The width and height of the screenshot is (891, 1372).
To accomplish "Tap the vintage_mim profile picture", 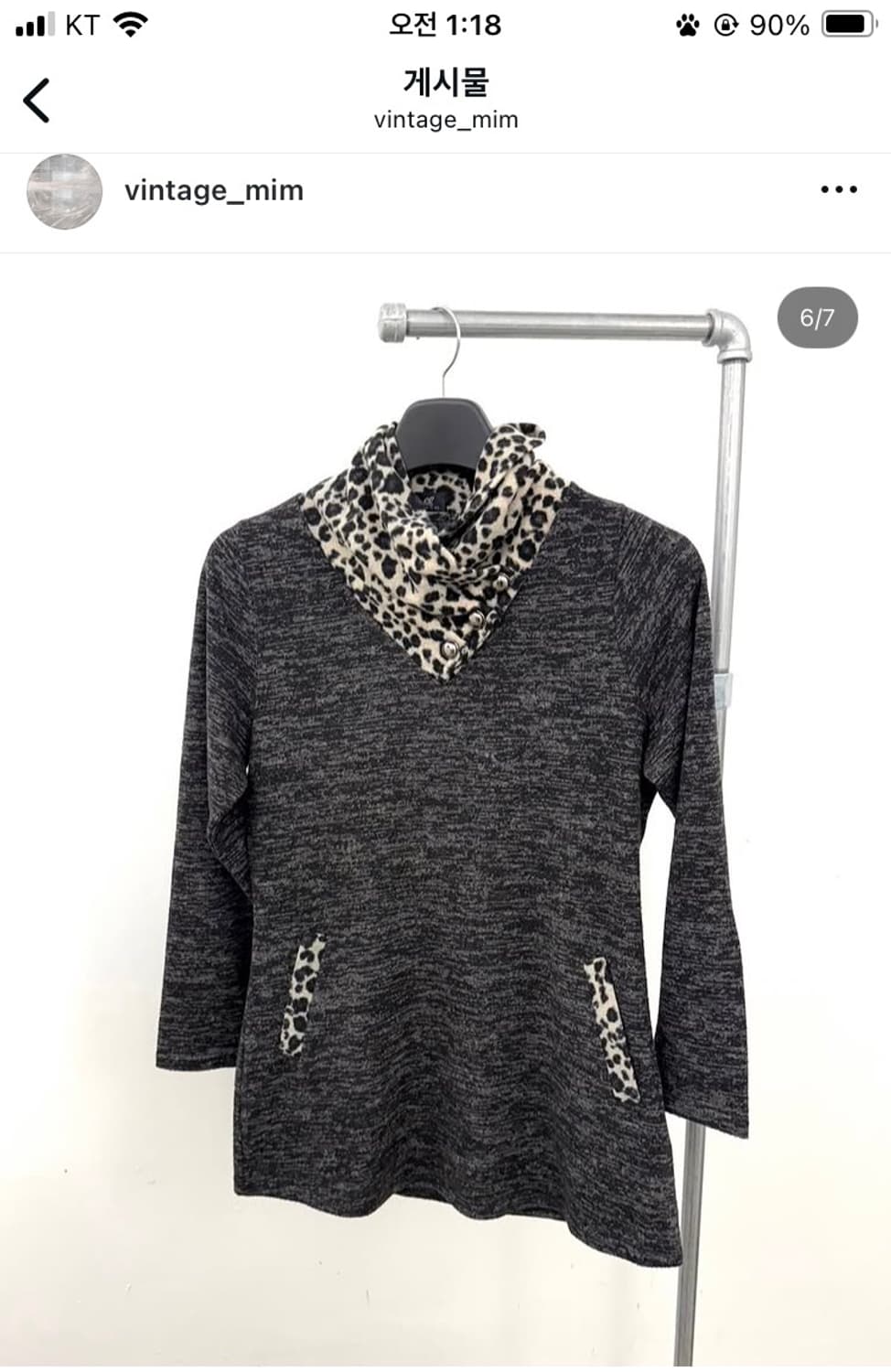I will tap(64, 191).
